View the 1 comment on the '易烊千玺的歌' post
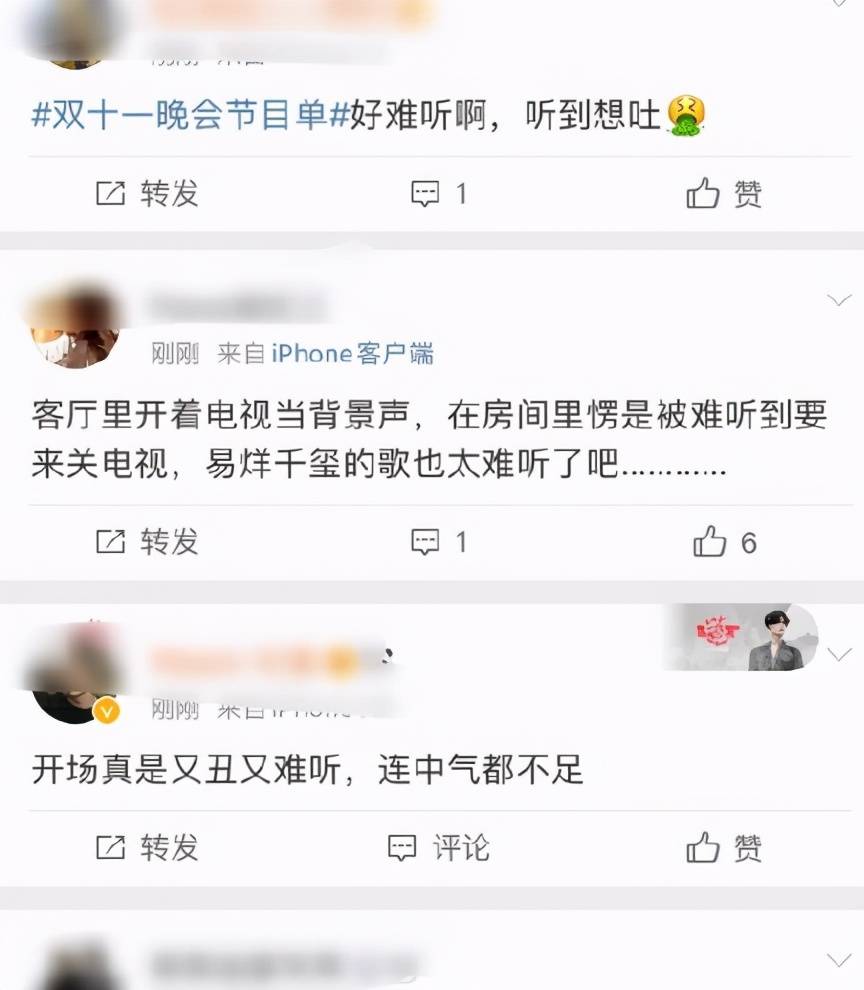 [439, 542]
